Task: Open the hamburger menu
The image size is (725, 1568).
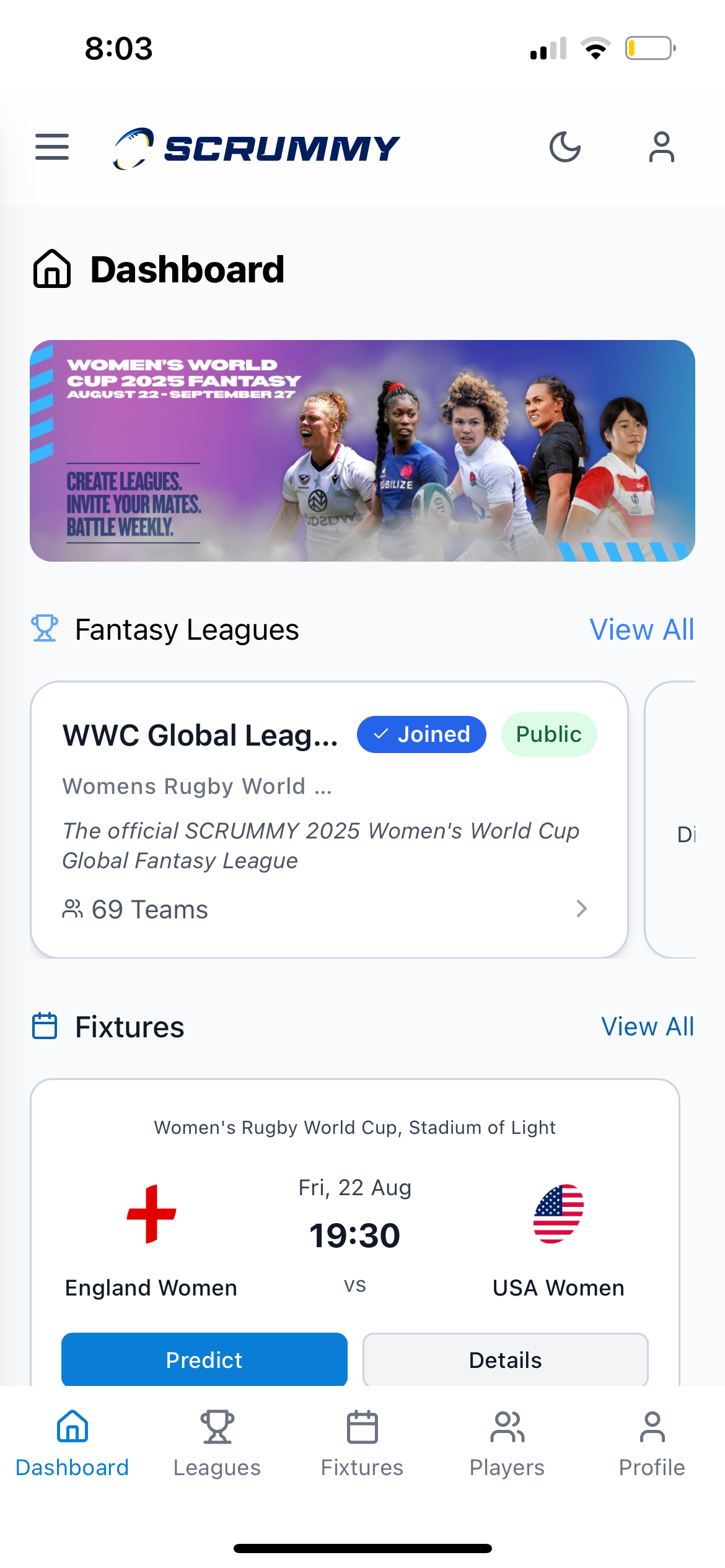Action: 51,147
